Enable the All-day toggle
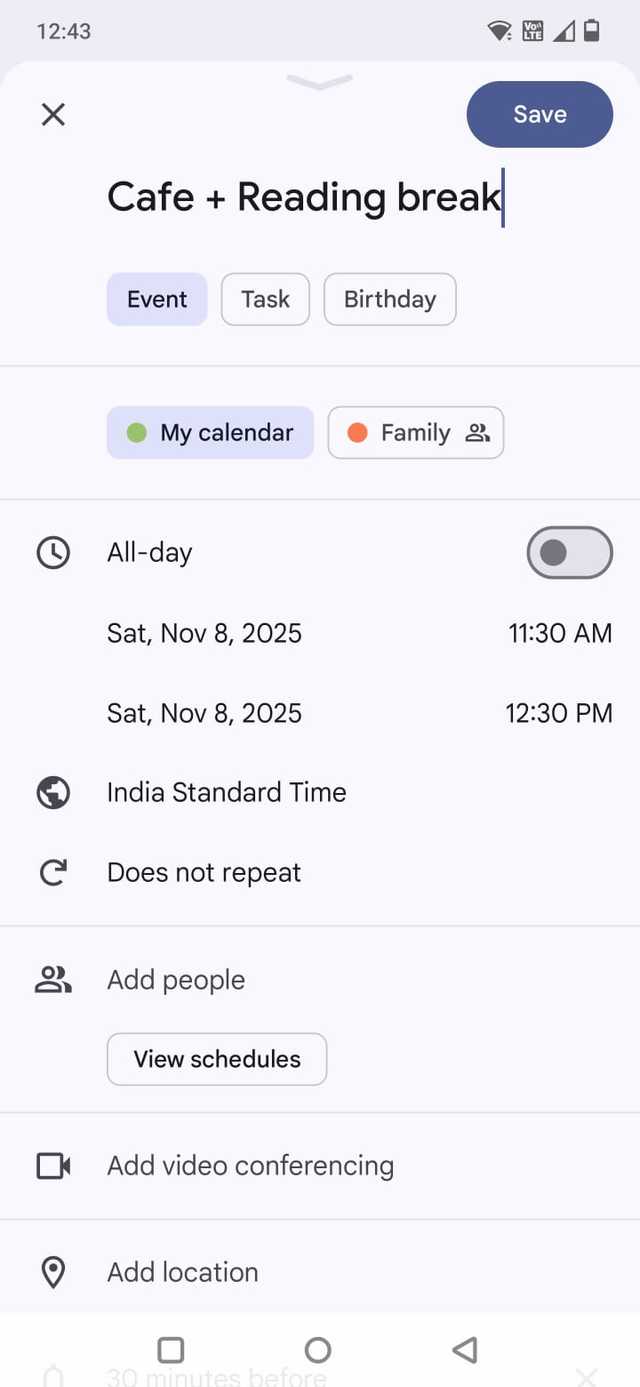Viewport: 640px width, 1387px height. coord(569,553)
